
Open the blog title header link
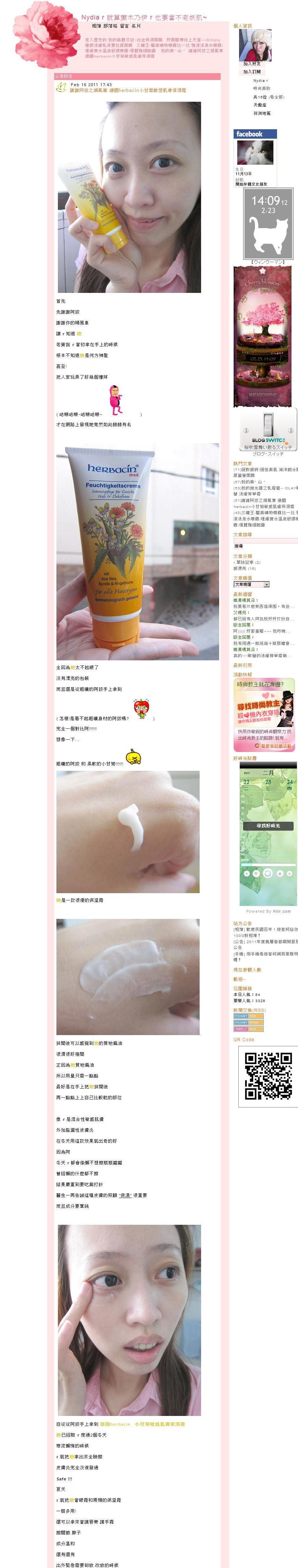(x=144, y=18)
